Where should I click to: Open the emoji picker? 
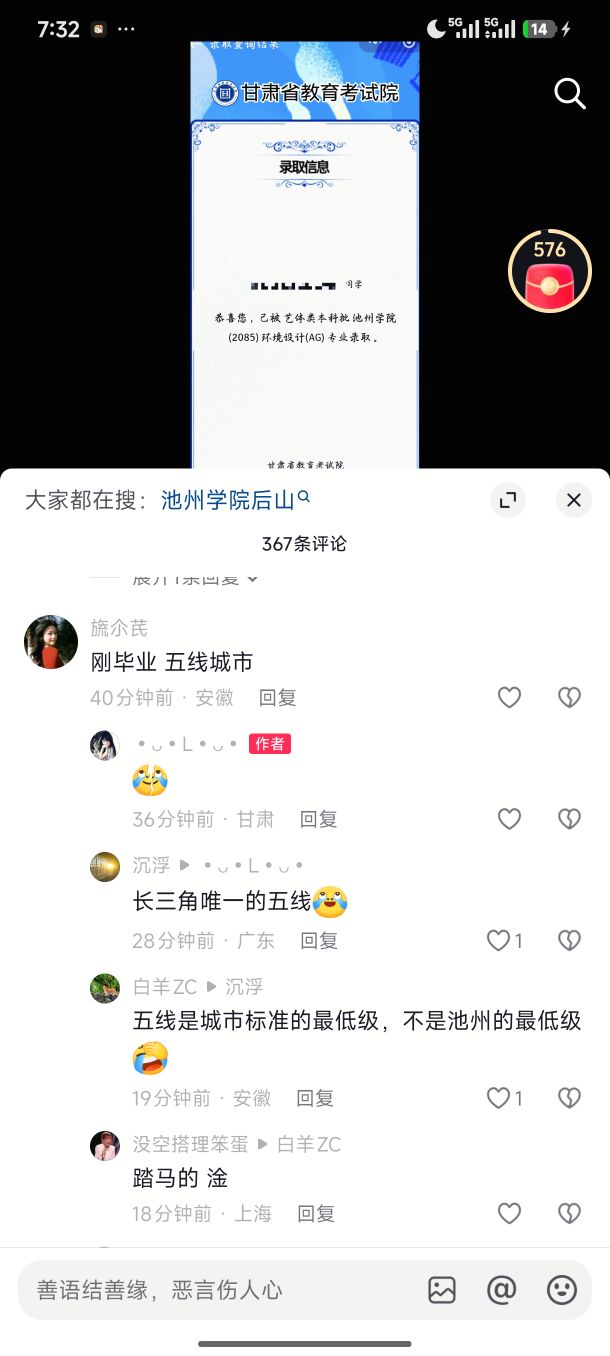pos(562,1290)
